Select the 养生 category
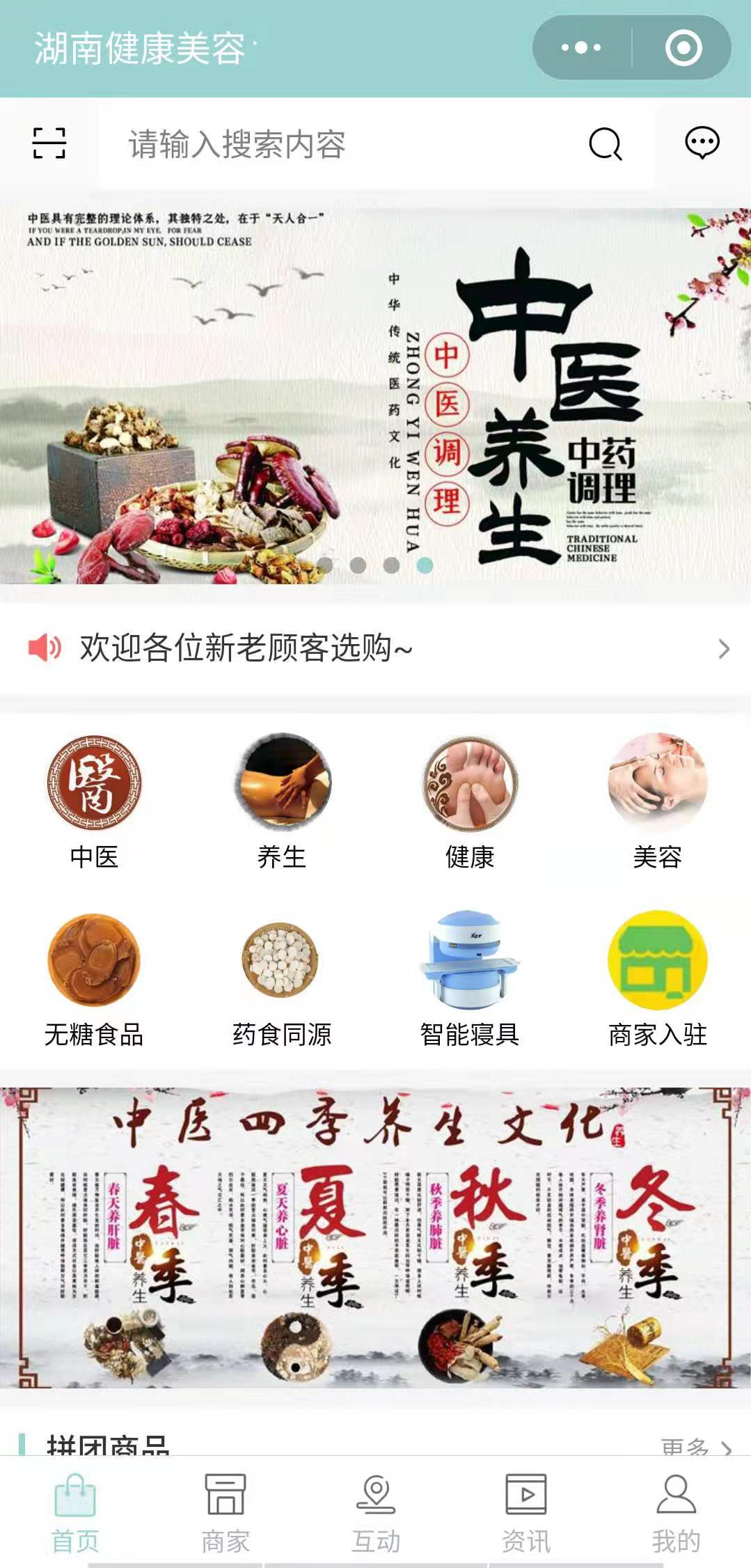 tap(282, 802)
